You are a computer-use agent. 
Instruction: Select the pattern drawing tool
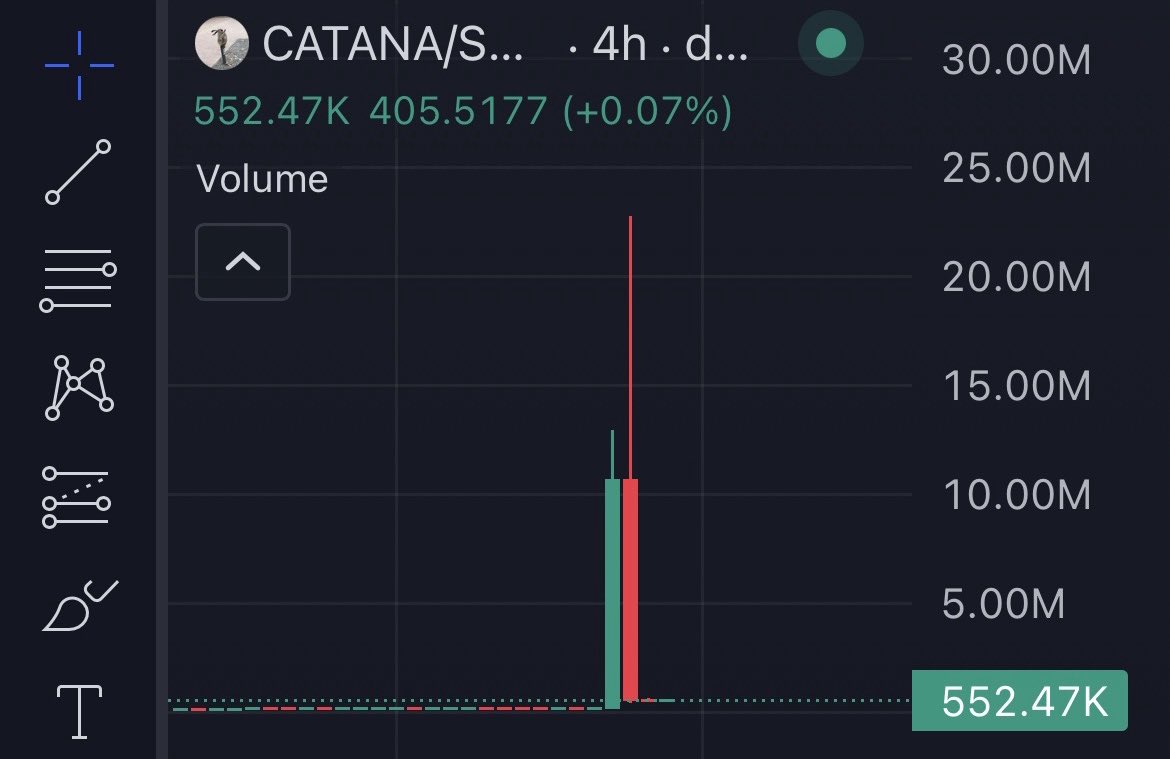point(78,386)
